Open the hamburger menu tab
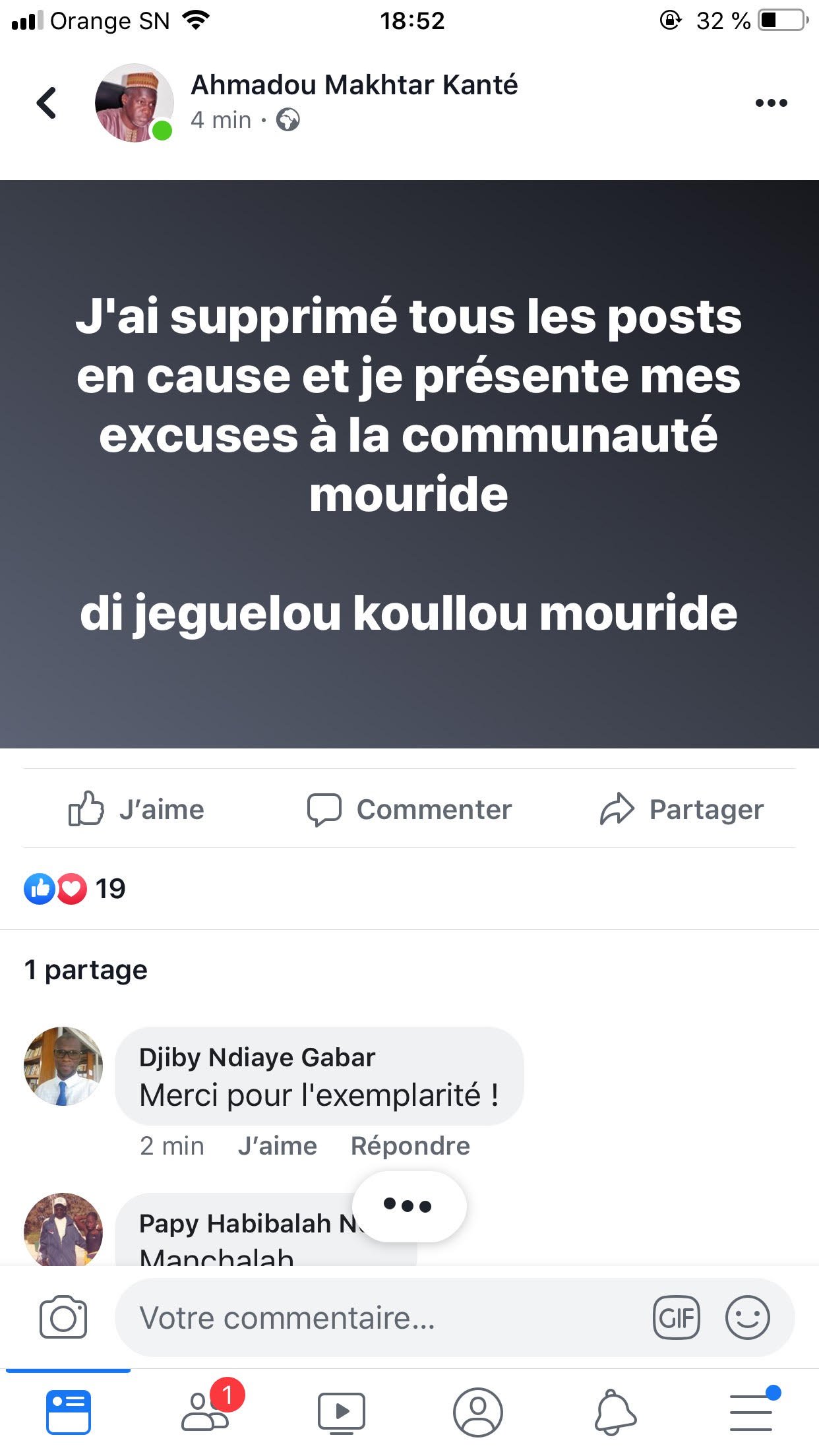 click(x=751, y=1412)
